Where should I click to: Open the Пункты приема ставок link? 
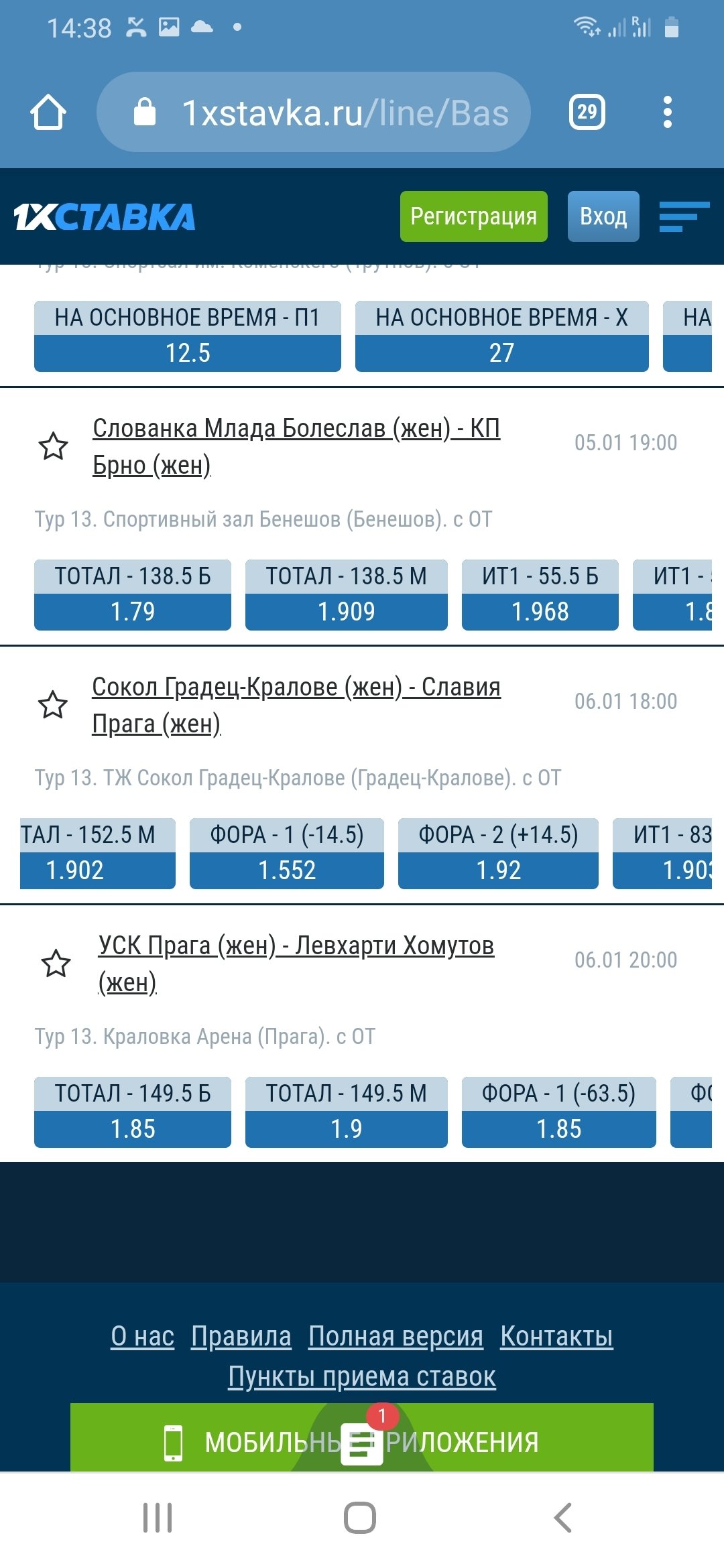tap(362, 1376)
